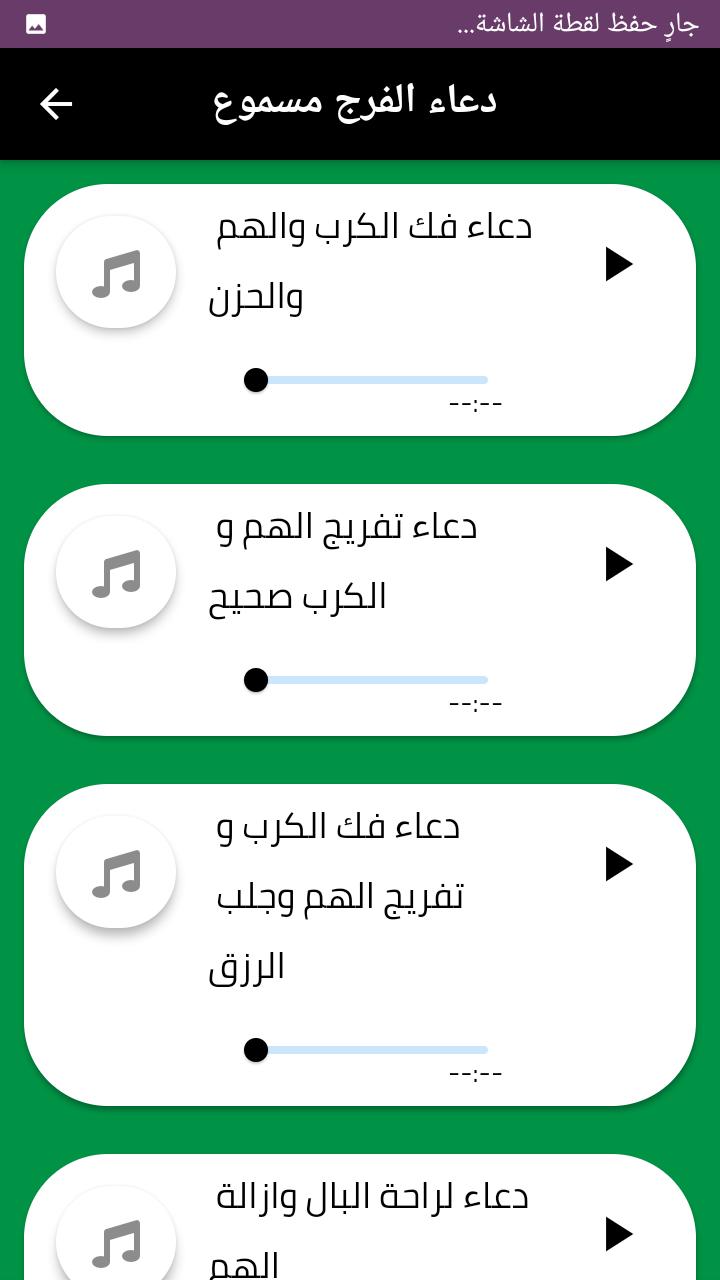
Task: Tap seek bar of دعاء فك الكرب والهم والحزن
Action: (370, 380)
